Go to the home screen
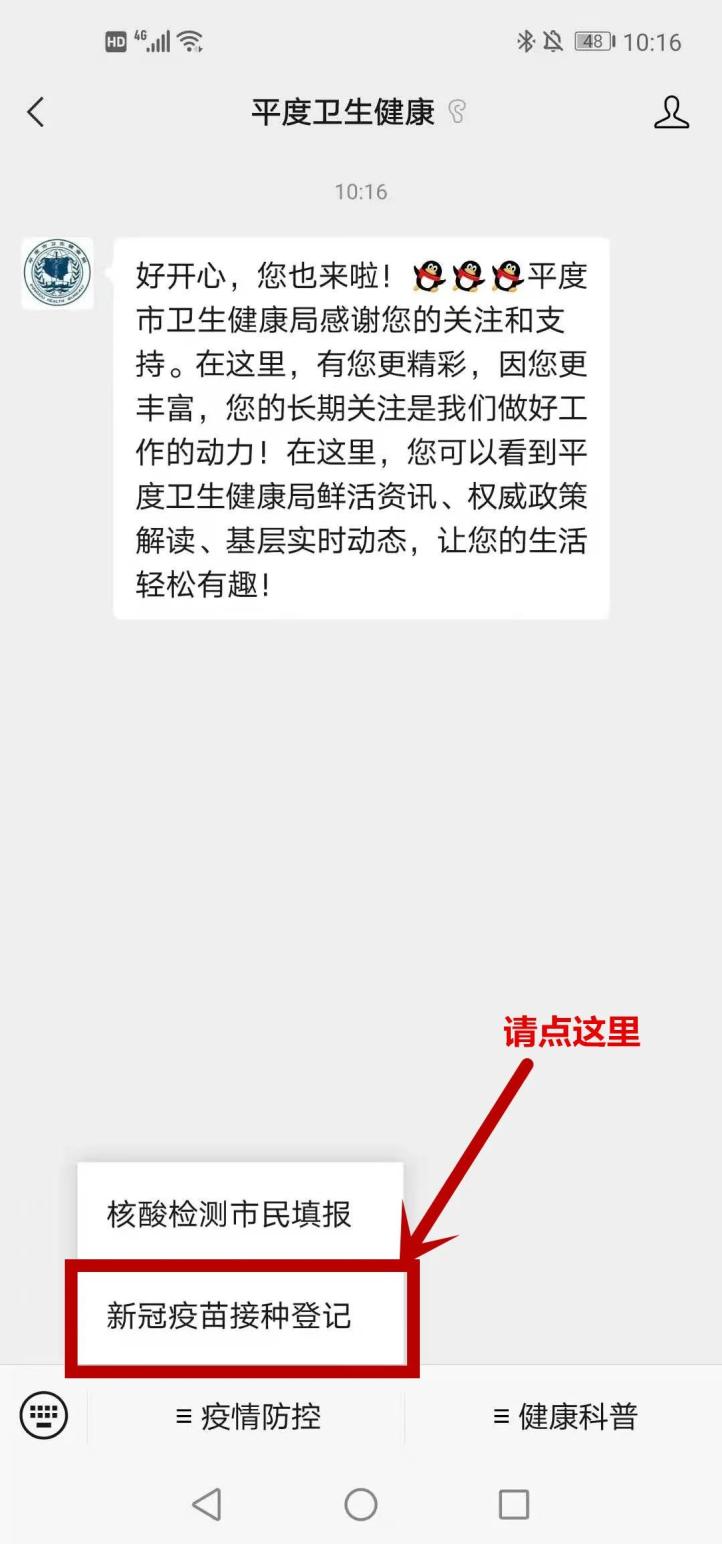The width and height of the screenshot is (722, 1544). [x=361, y=1503]
